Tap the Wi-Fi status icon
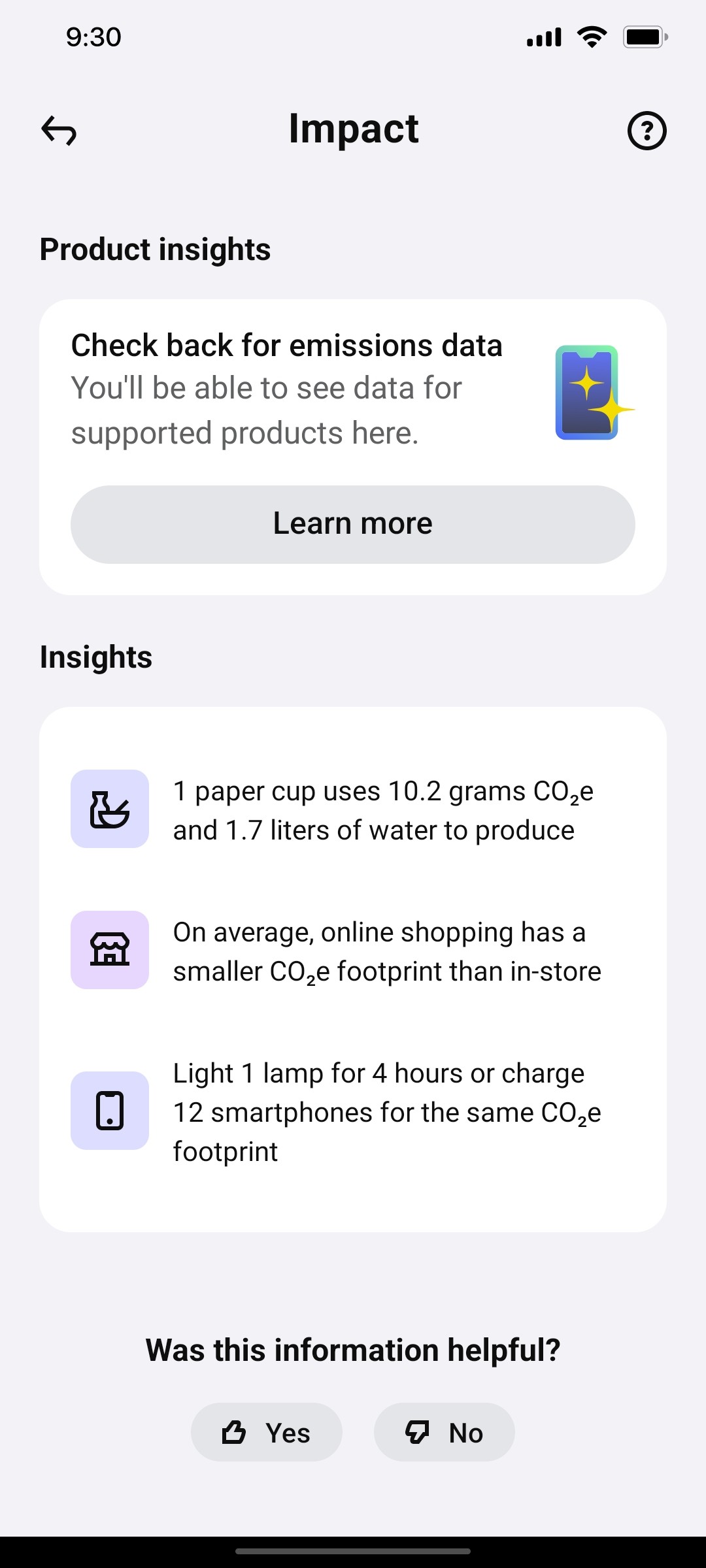The width and height of the screenshot is (706, 1568). click(592, 37)
